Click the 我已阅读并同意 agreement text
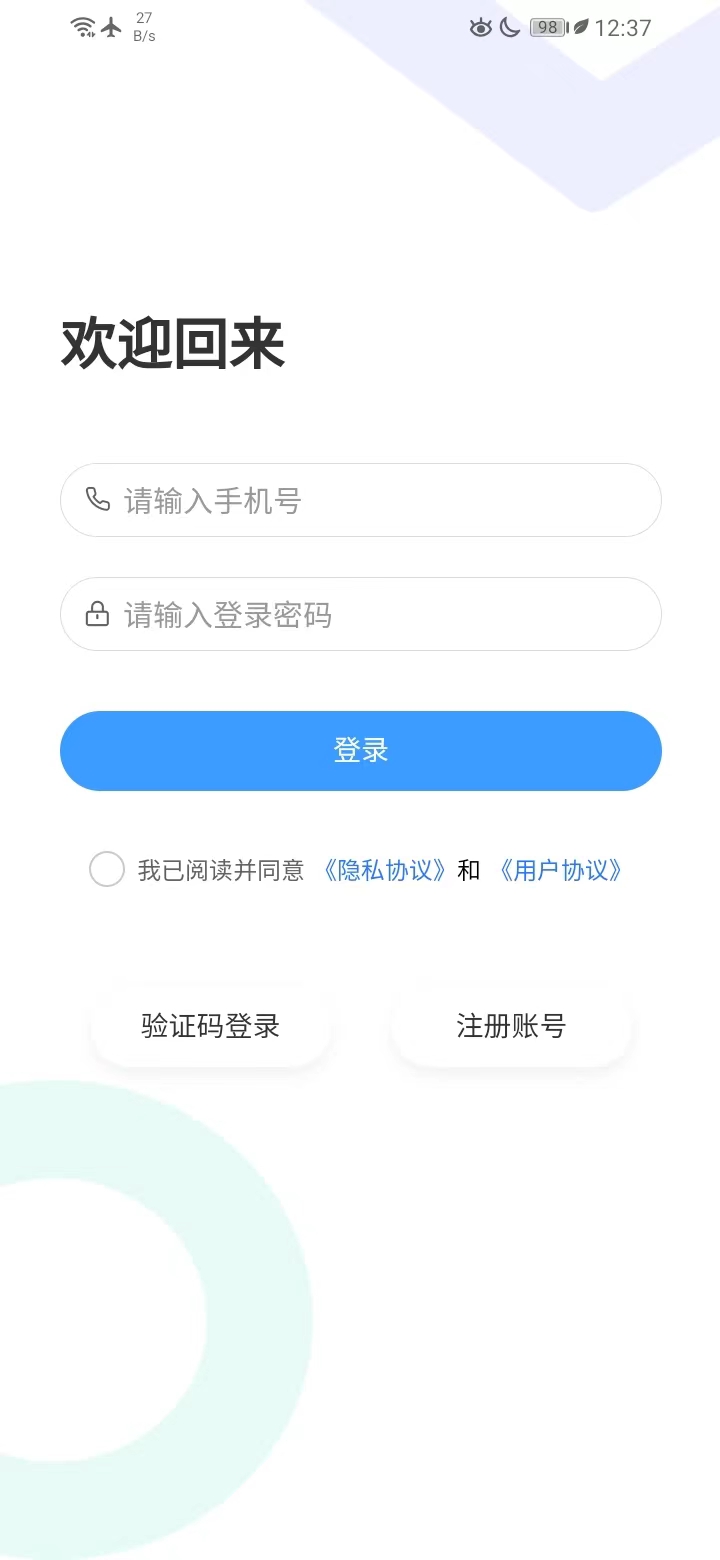Screen dimensions: 720x1560 (222, 869)
